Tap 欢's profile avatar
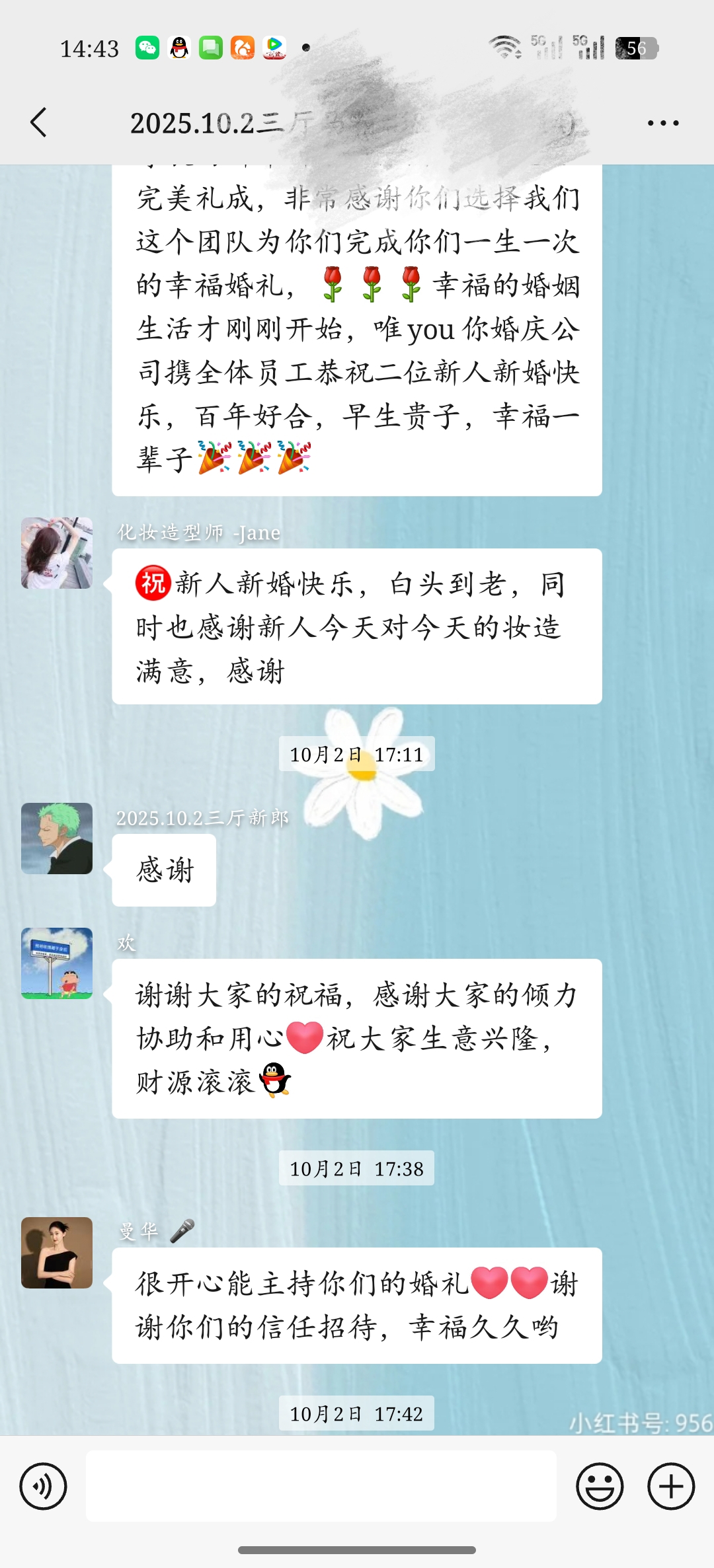This screenshot has width=714, height=1568. [x=57, y=963]
